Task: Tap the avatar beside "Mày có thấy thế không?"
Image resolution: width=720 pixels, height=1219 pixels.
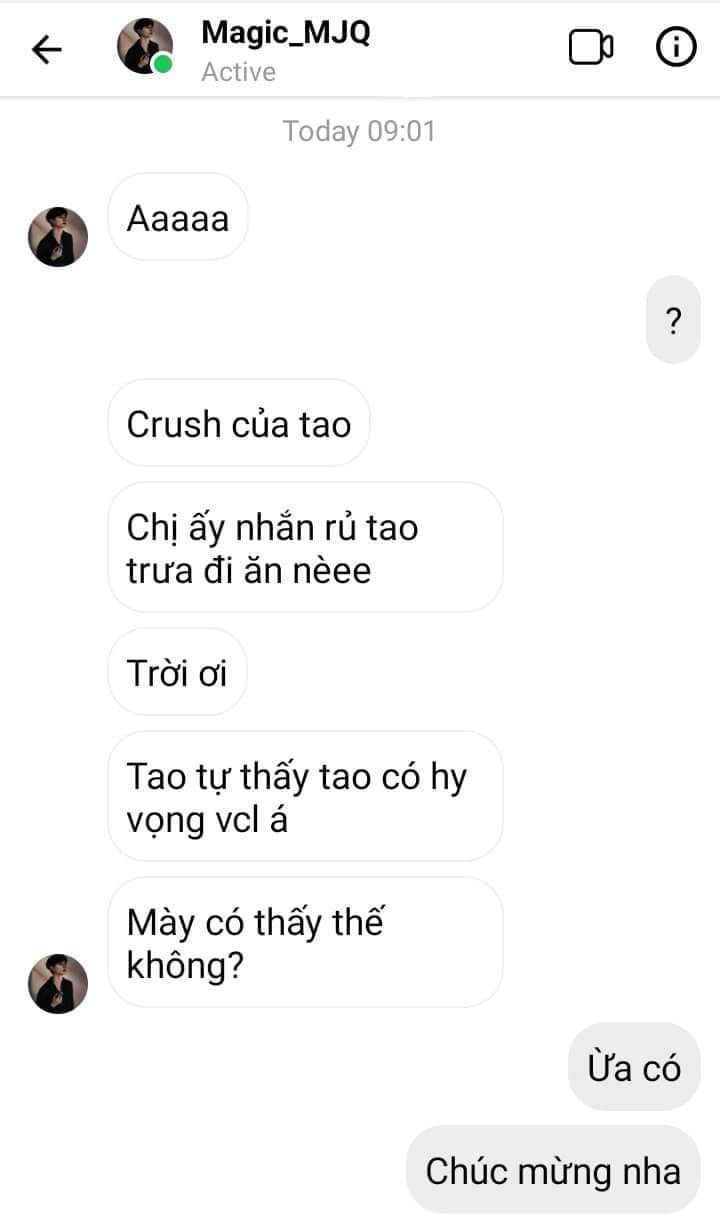Action: [x=58, y=983]
